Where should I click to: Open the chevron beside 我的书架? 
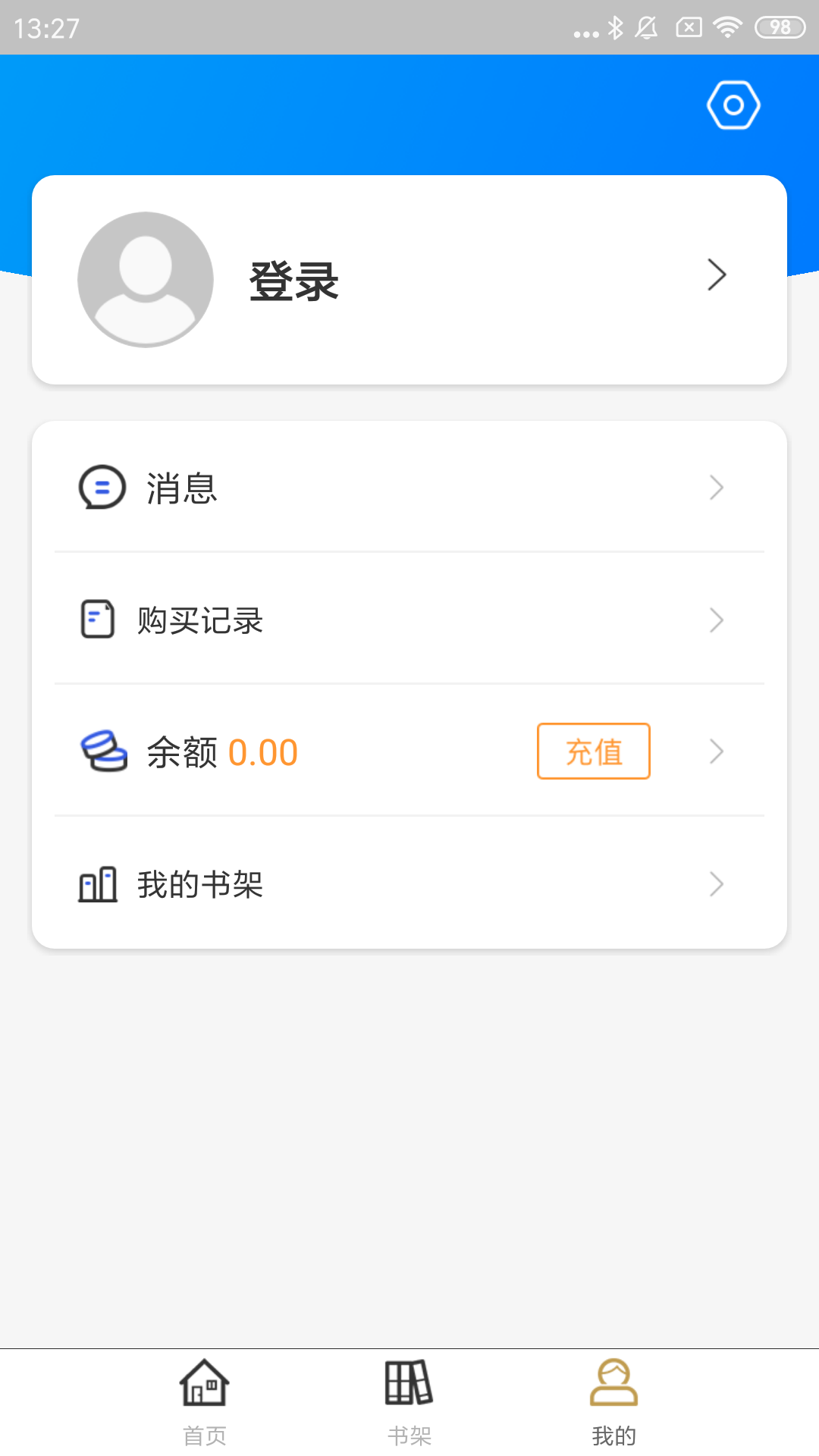[716, 883]
